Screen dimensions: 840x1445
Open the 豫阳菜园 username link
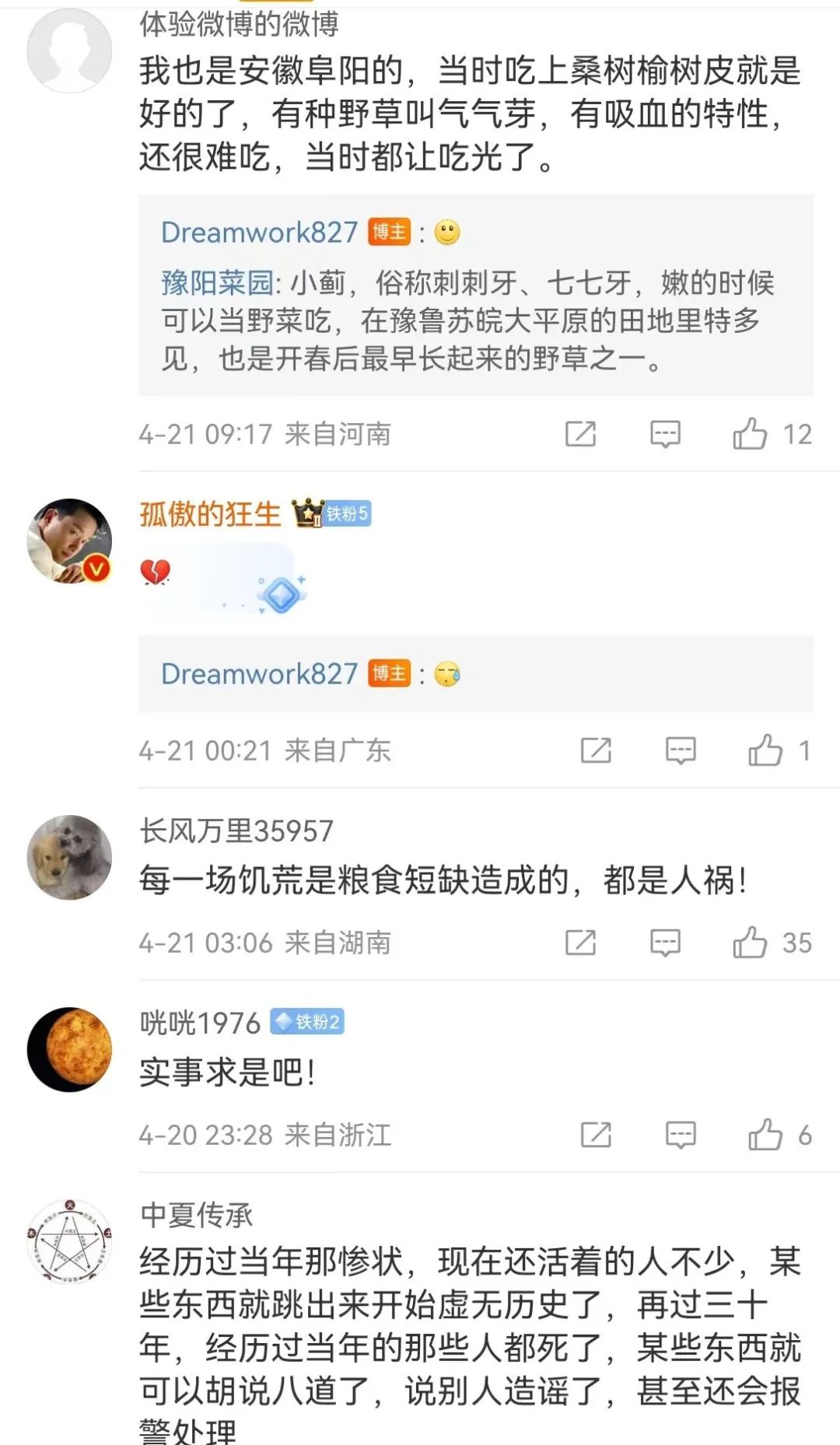point(217,283)
